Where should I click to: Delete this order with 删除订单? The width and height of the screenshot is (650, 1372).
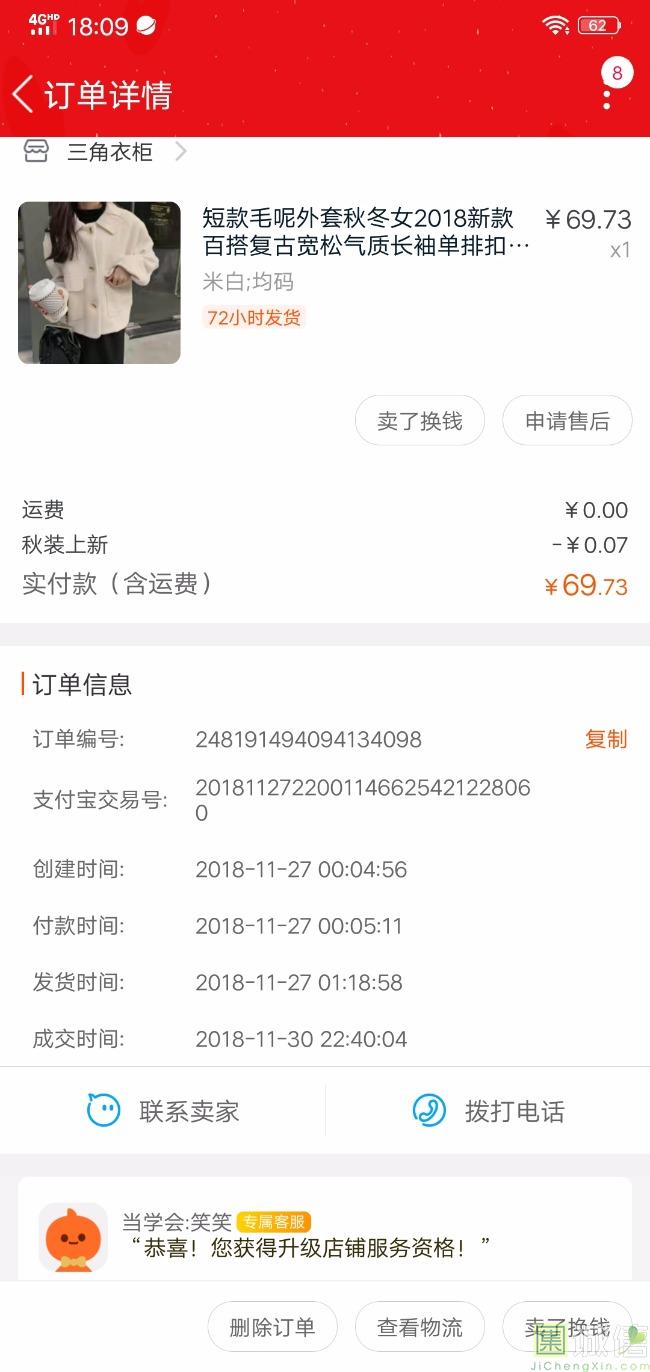(x=272, y=1327)
